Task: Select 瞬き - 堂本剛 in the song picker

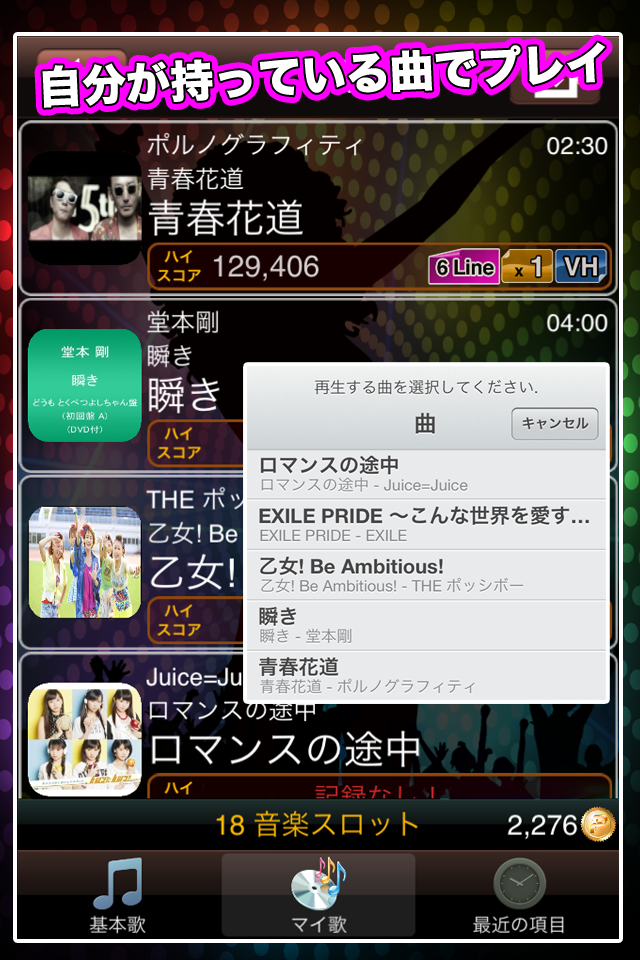Action: click(427, 625)
